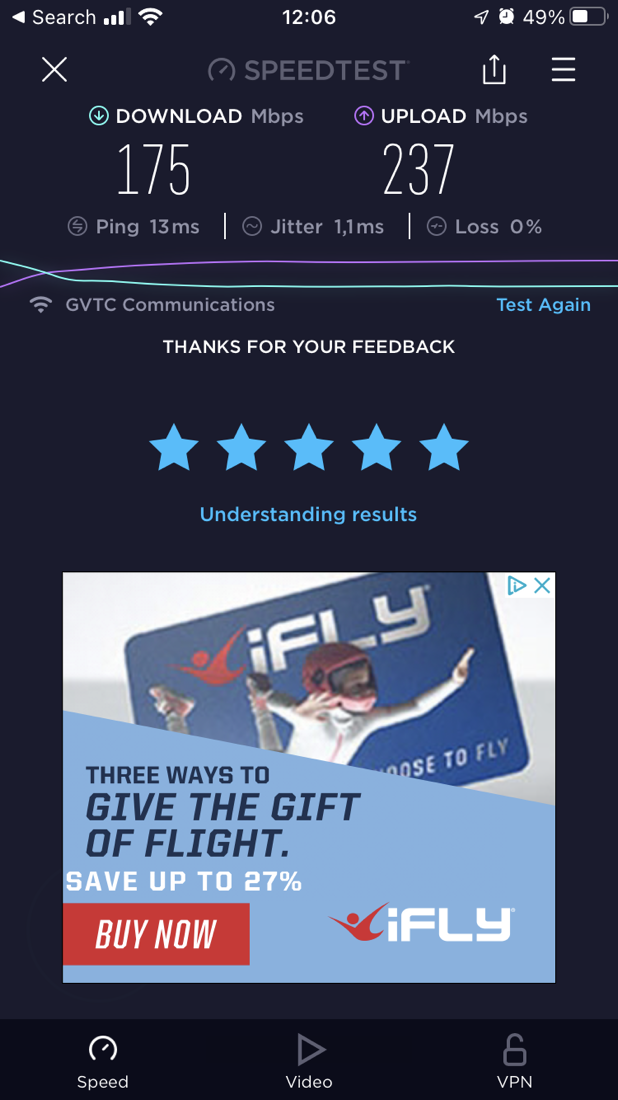Share the speed test result

pyautogui.click(x=494, y=69)
